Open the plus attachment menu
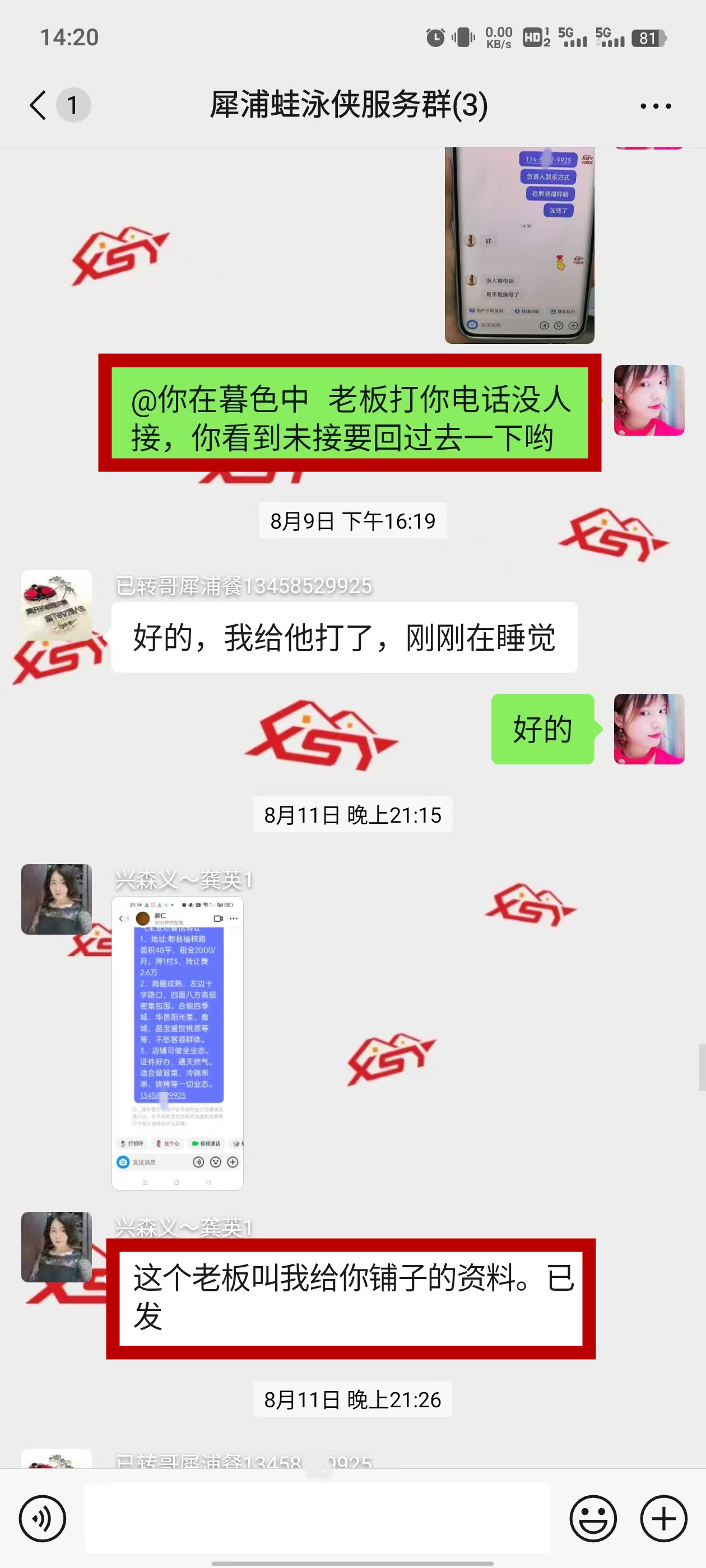 [663, 1518]
